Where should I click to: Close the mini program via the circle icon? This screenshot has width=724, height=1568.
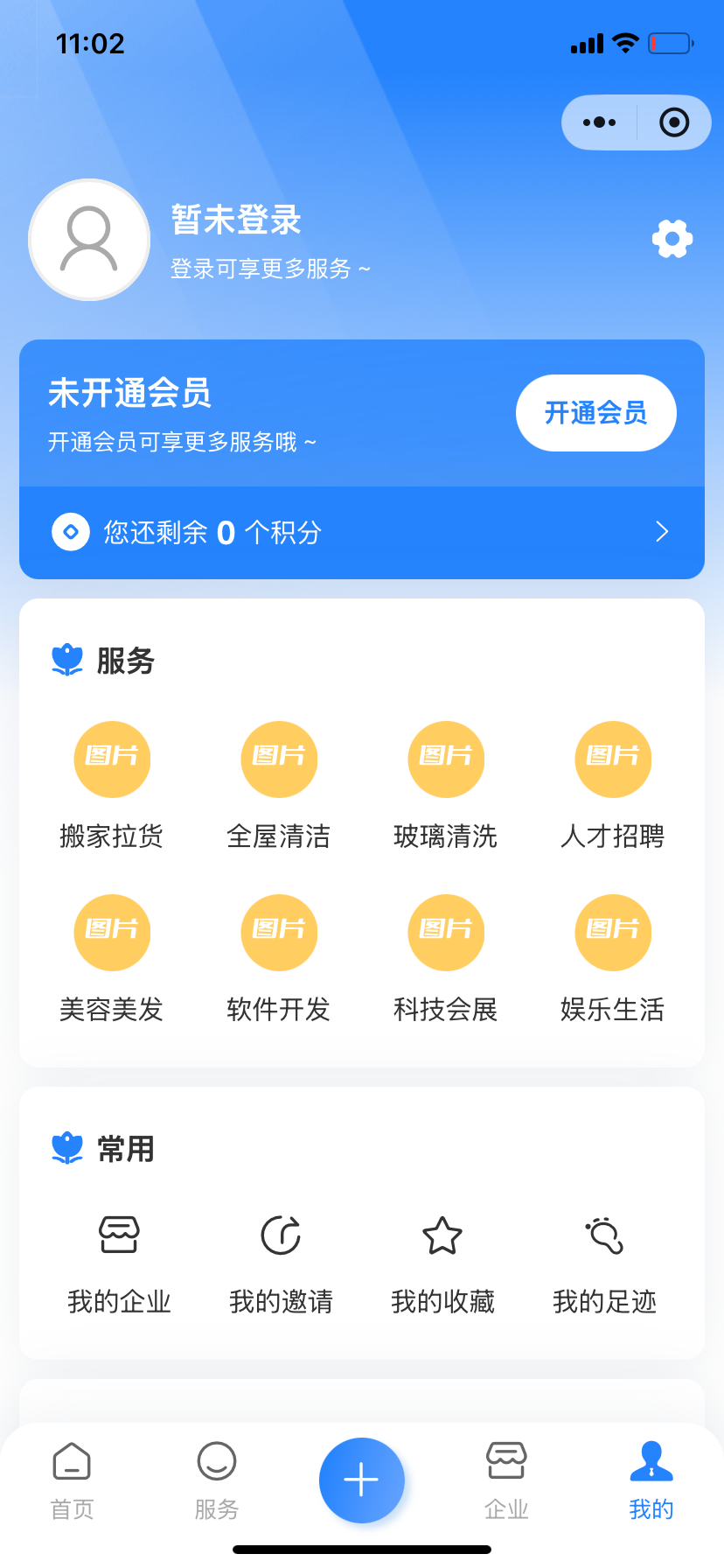[x=674, y=122]
